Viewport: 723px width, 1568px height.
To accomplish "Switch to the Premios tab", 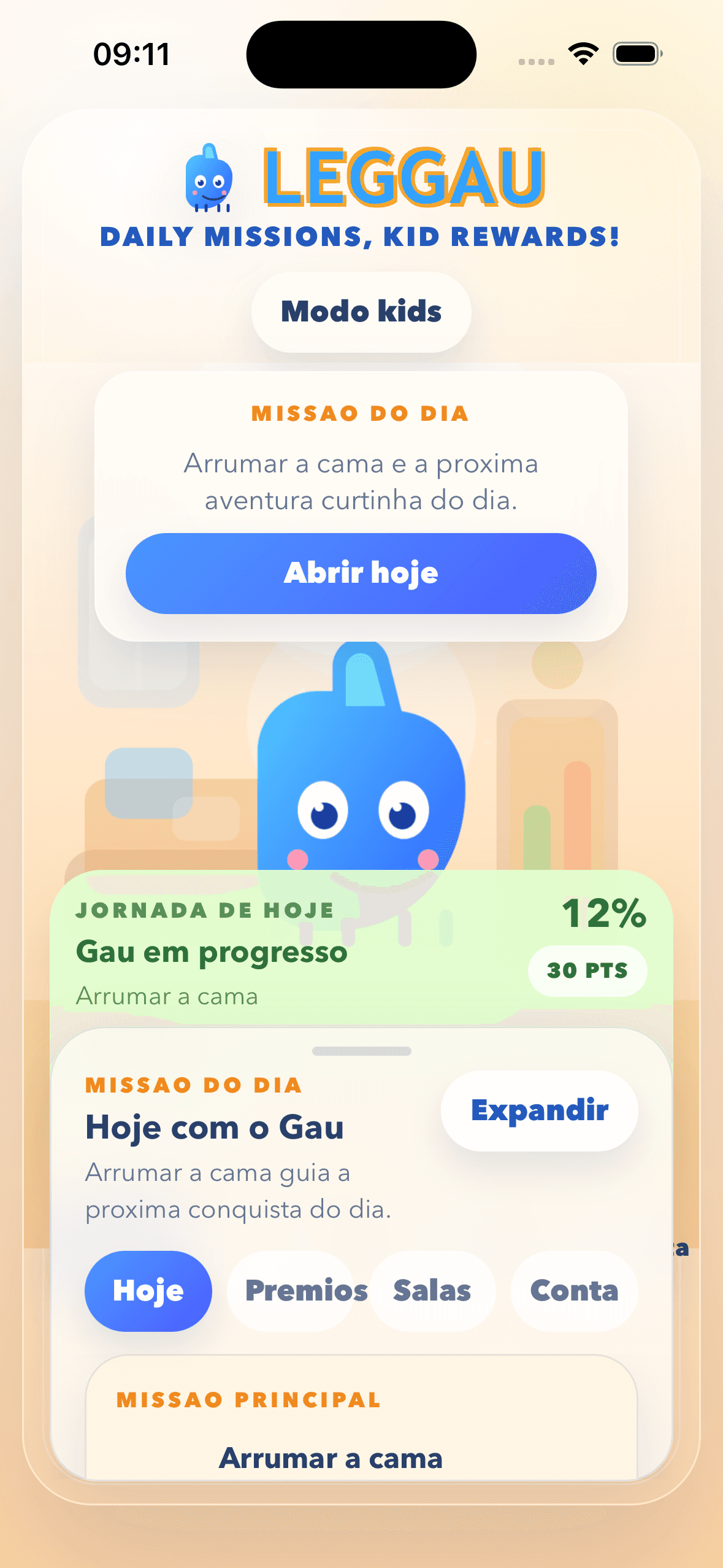I will tap(305, 1289).
